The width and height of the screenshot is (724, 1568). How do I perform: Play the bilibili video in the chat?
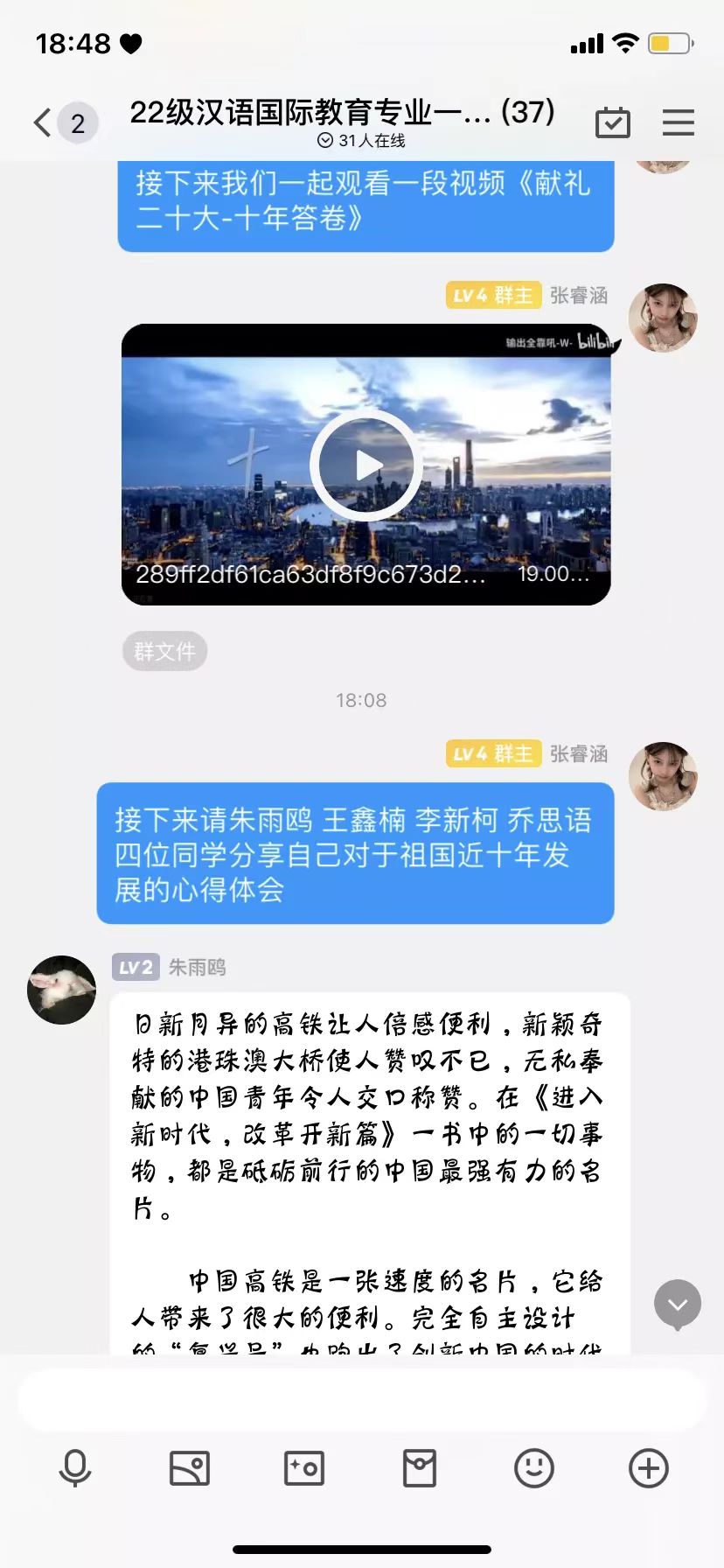[366, 465]
